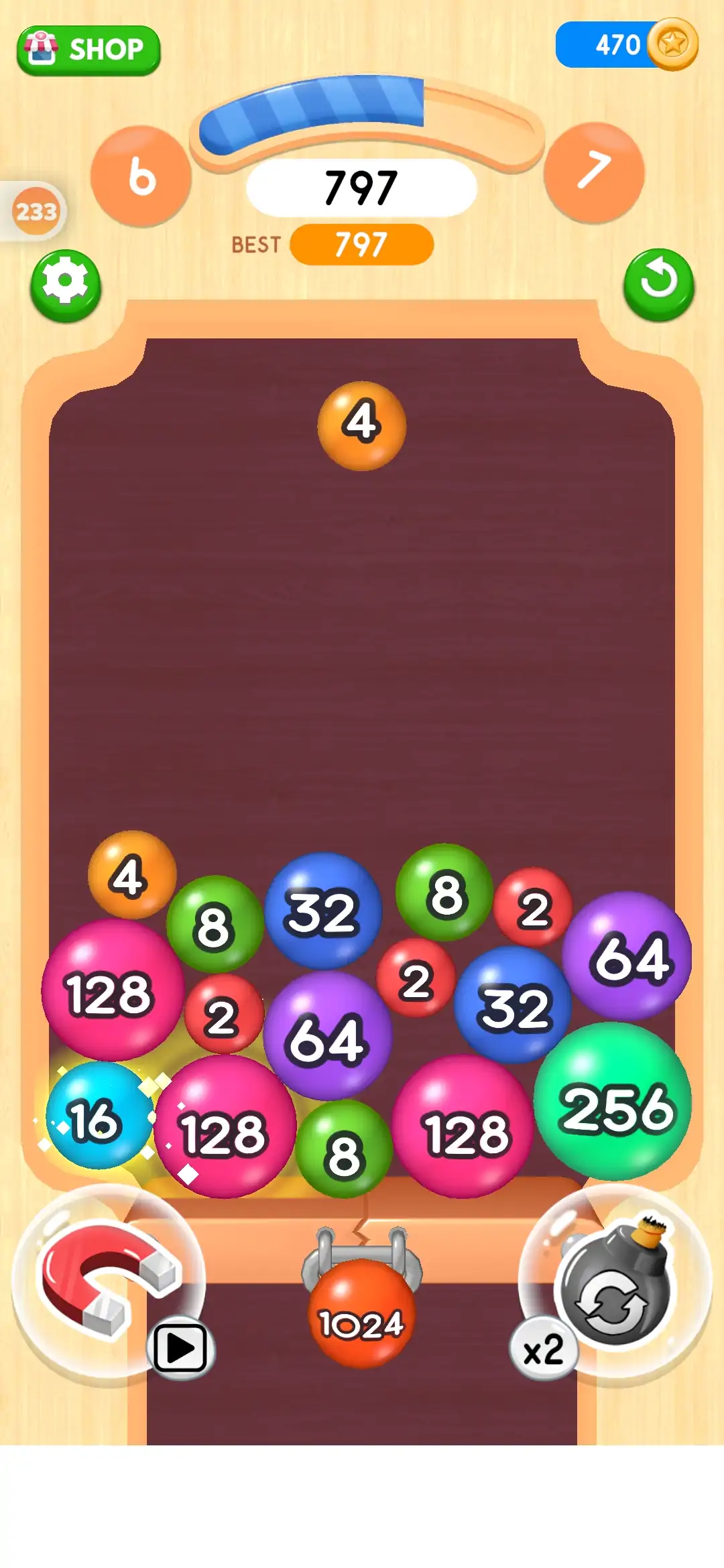
Task: Open the 470 coins balance
Action: 625,45
